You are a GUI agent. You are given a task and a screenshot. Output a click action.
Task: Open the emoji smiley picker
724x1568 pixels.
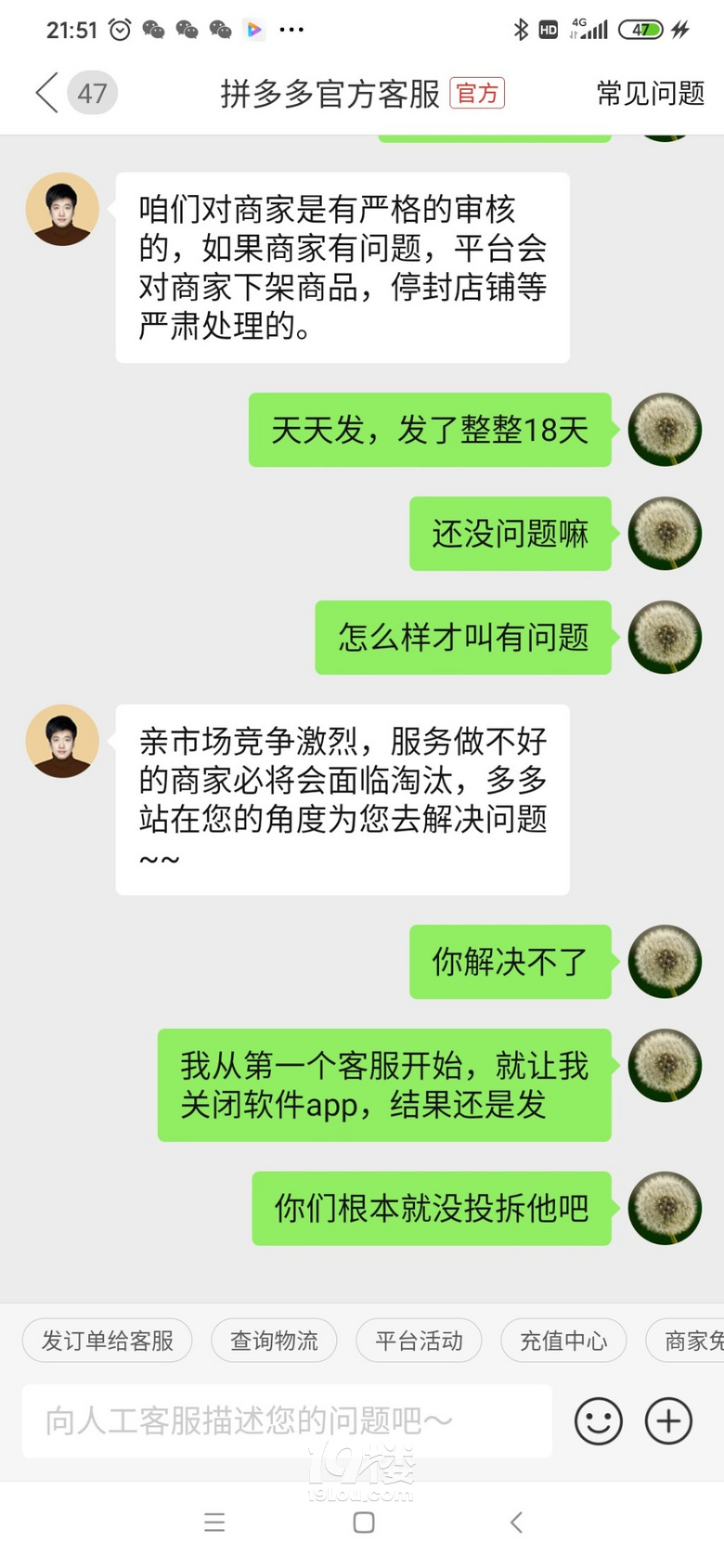coord(599,1421)
